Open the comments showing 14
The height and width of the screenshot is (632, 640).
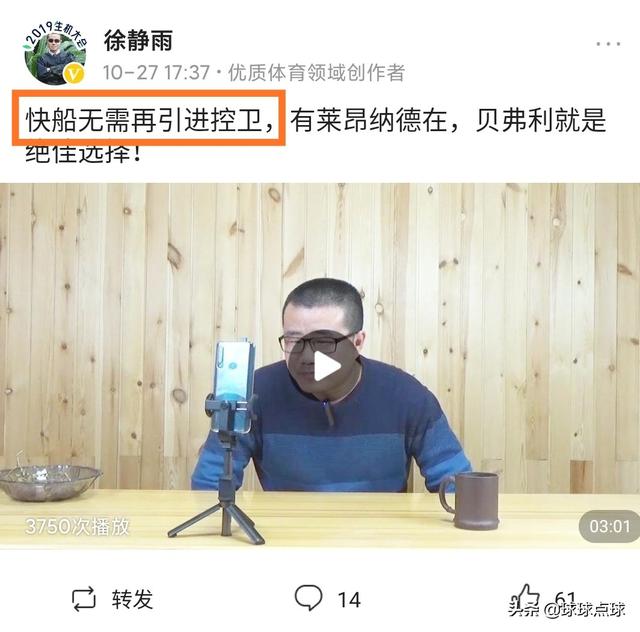pyautogui.click(x=327, y=599)
